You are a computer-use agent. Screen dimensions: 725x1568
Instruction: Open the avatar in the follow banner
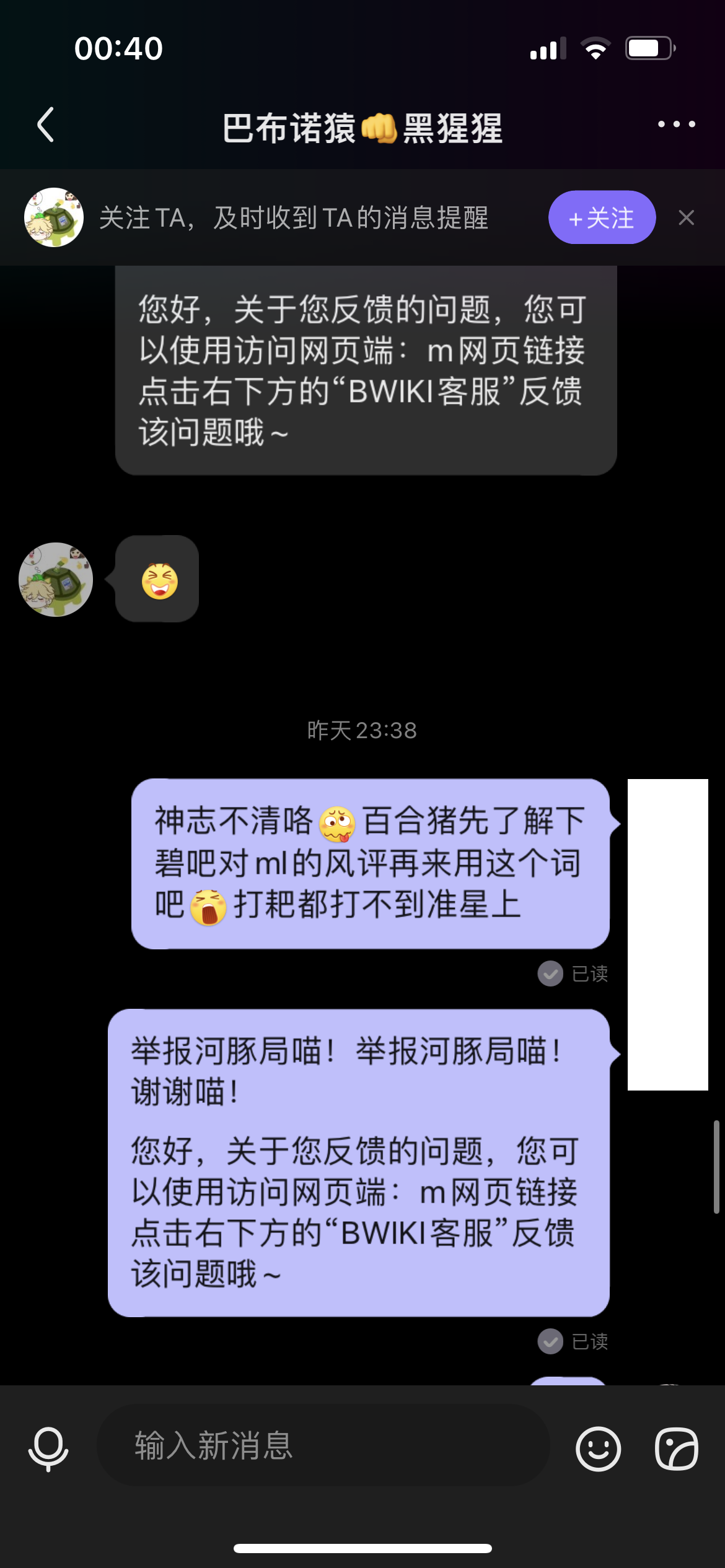(x=54, y=217)
